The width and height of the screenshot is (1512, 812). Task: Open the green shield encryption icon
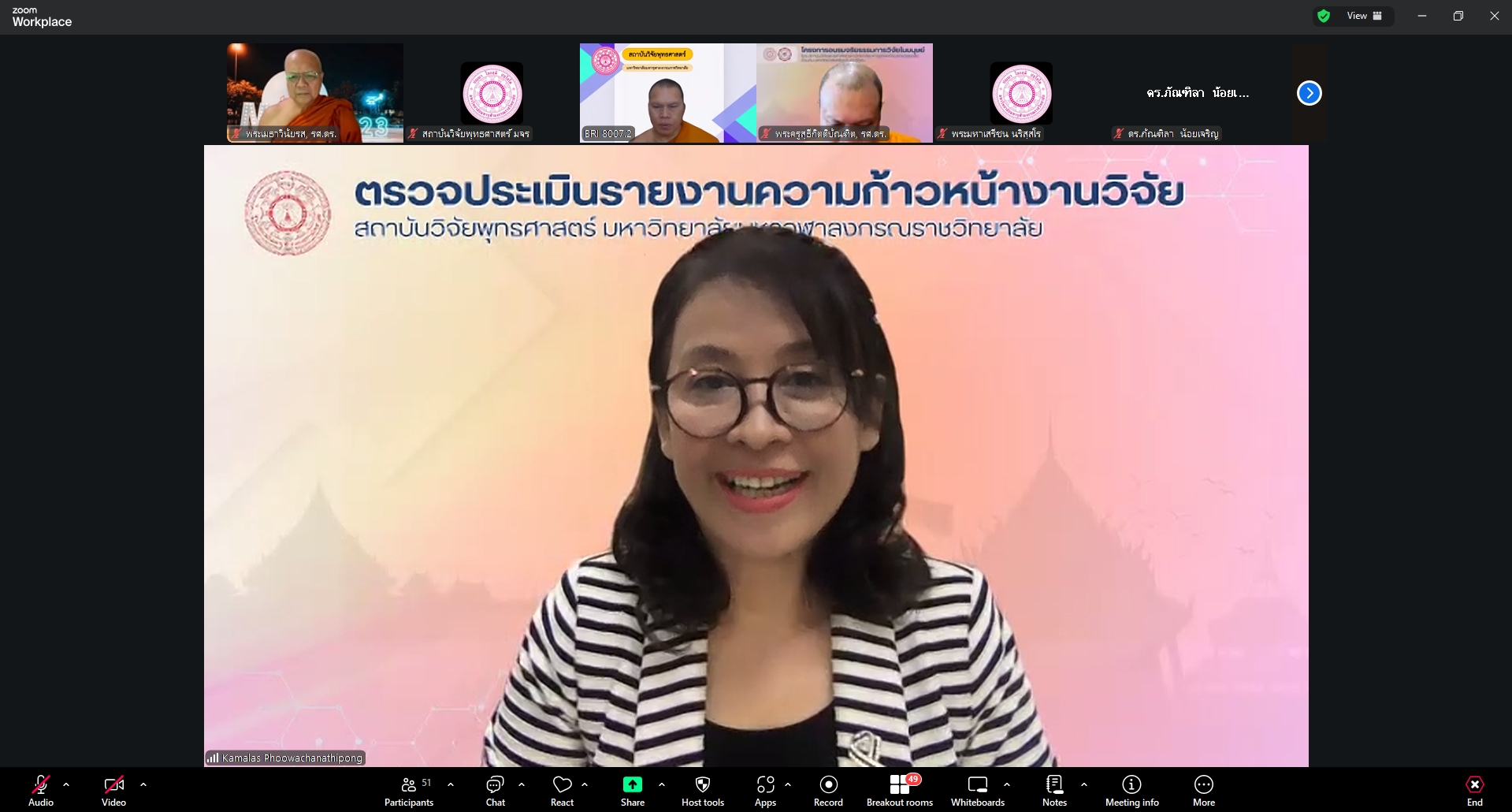point(1324,16)
